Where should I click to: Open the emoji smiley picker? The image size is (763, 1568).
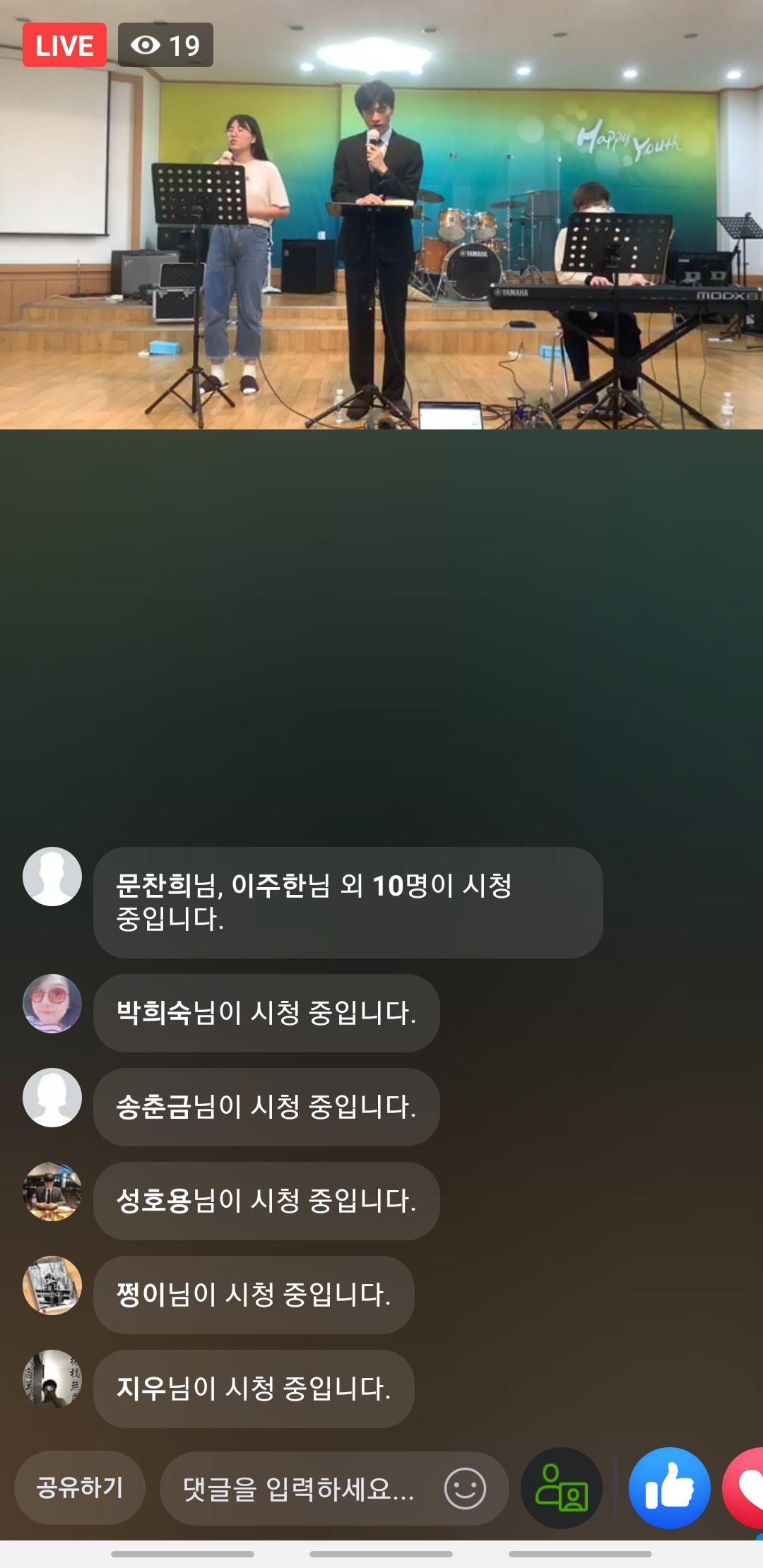(465, 1489)
